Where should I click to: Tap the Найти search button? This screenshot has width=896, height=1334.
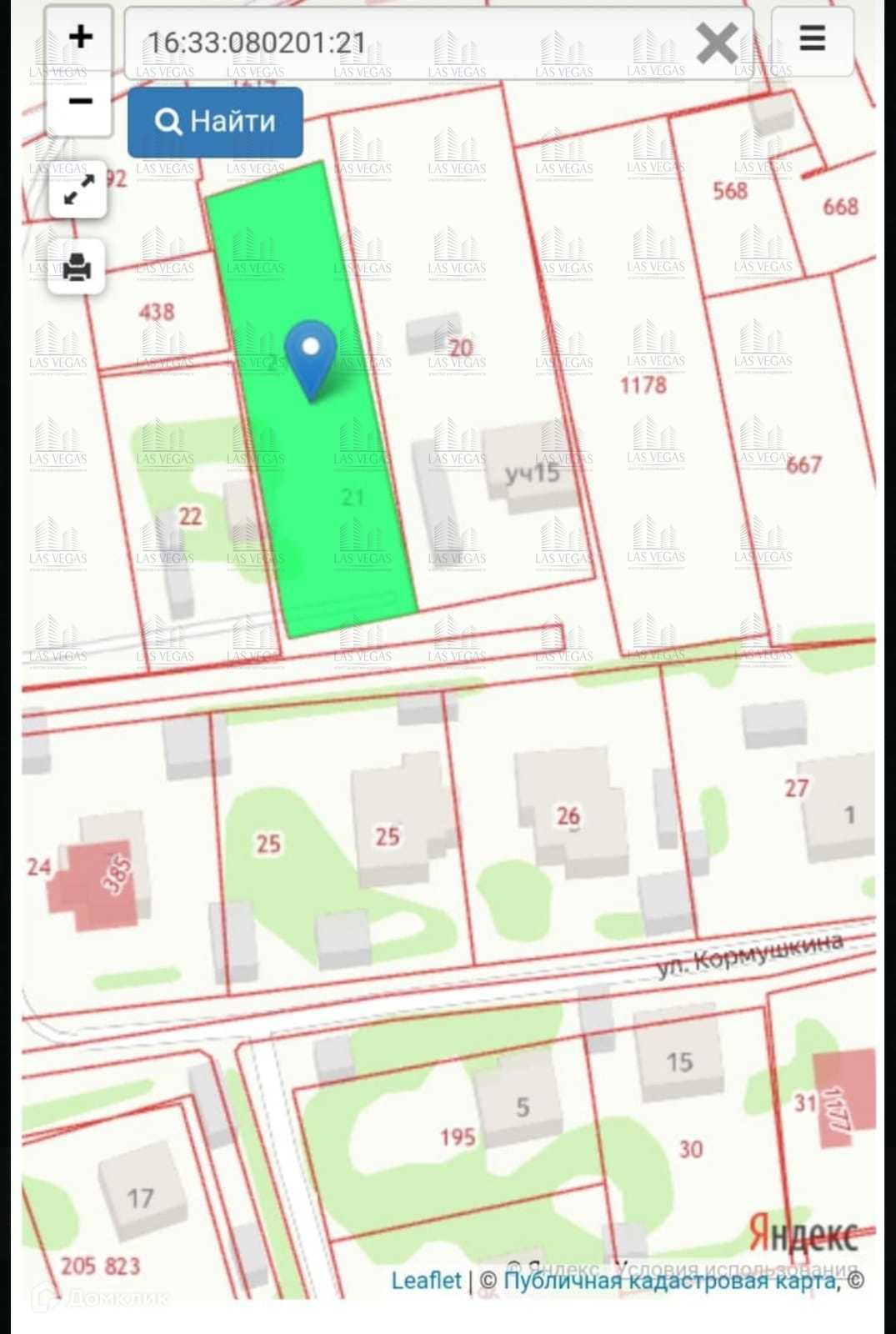coord(215,122)
